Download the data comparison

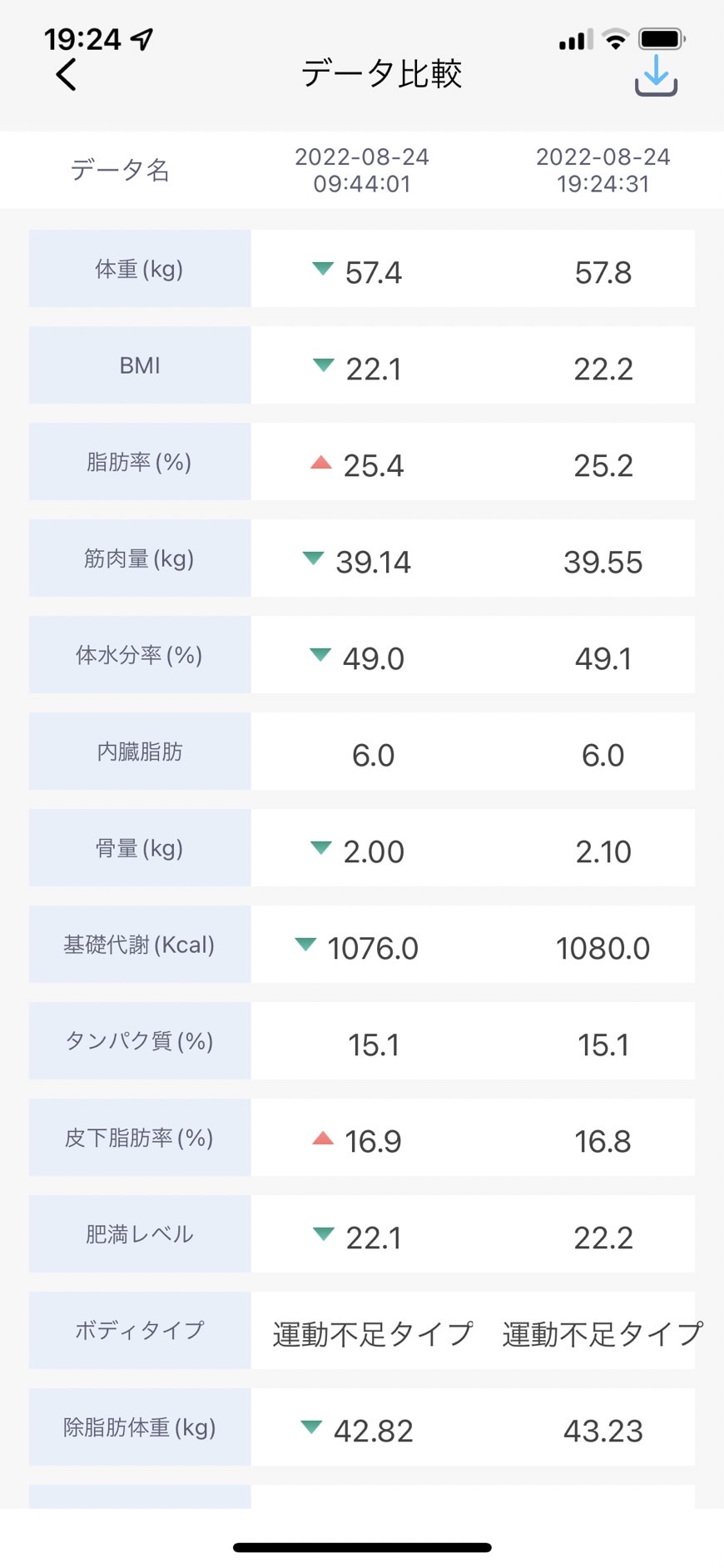click(656, 75)
